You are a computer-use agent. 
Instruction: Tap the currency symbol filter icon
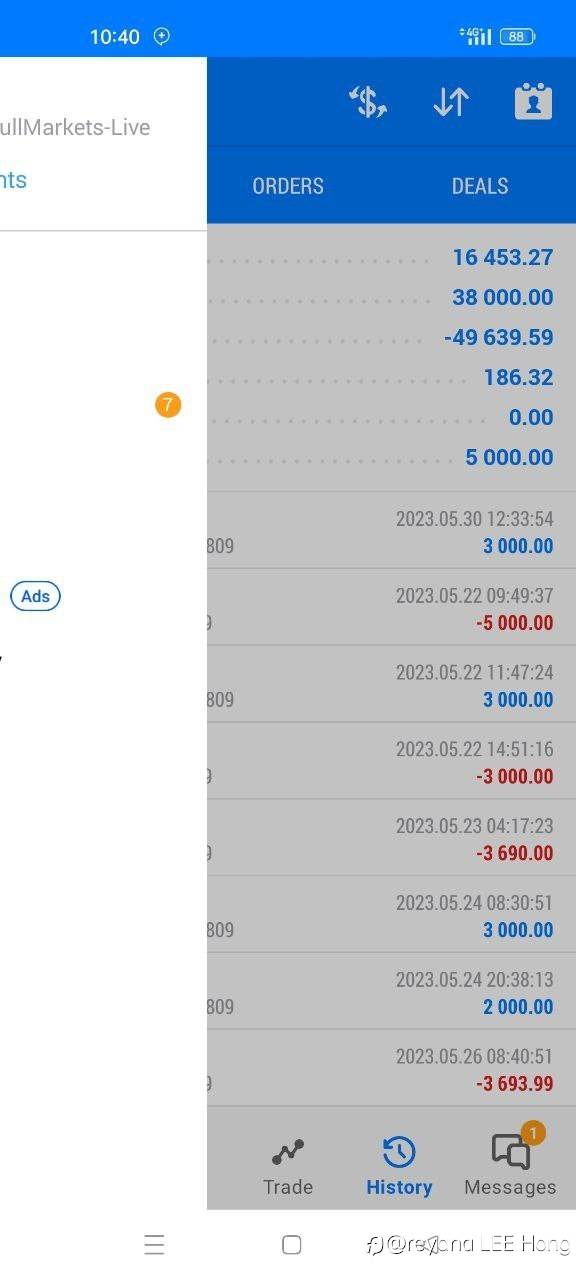click(368, 102)
